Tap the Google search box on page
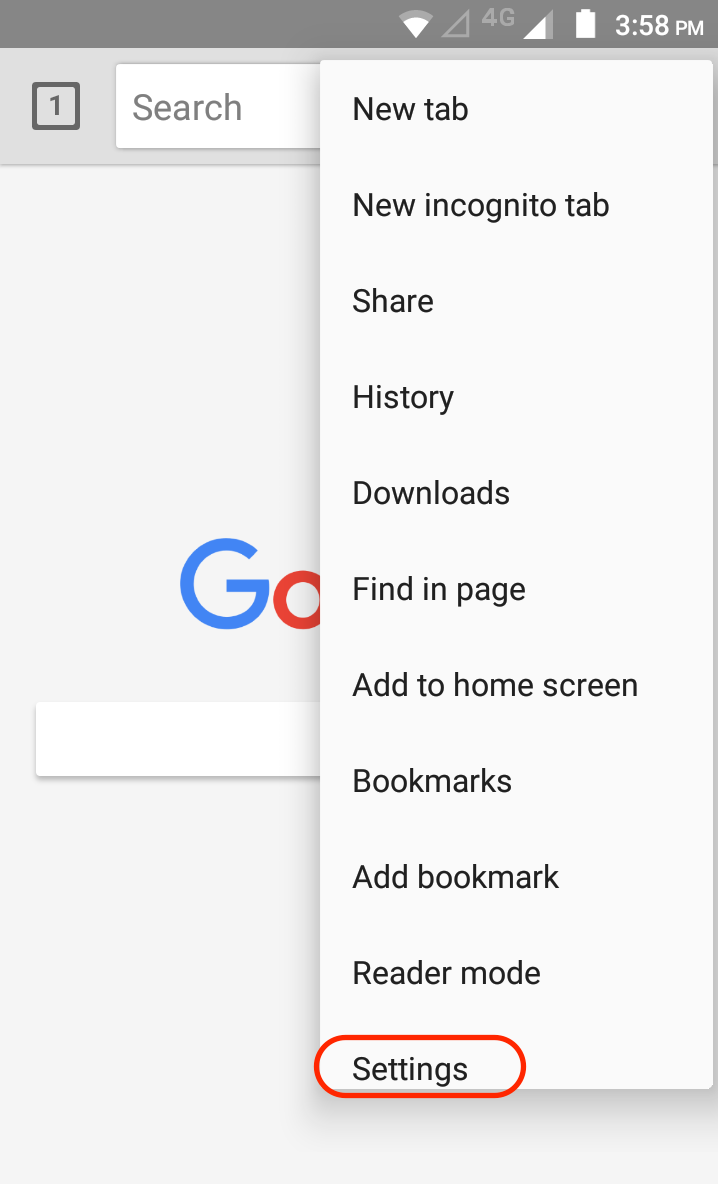This screenshot has height=1184, width=718. (x=177, y=739)
